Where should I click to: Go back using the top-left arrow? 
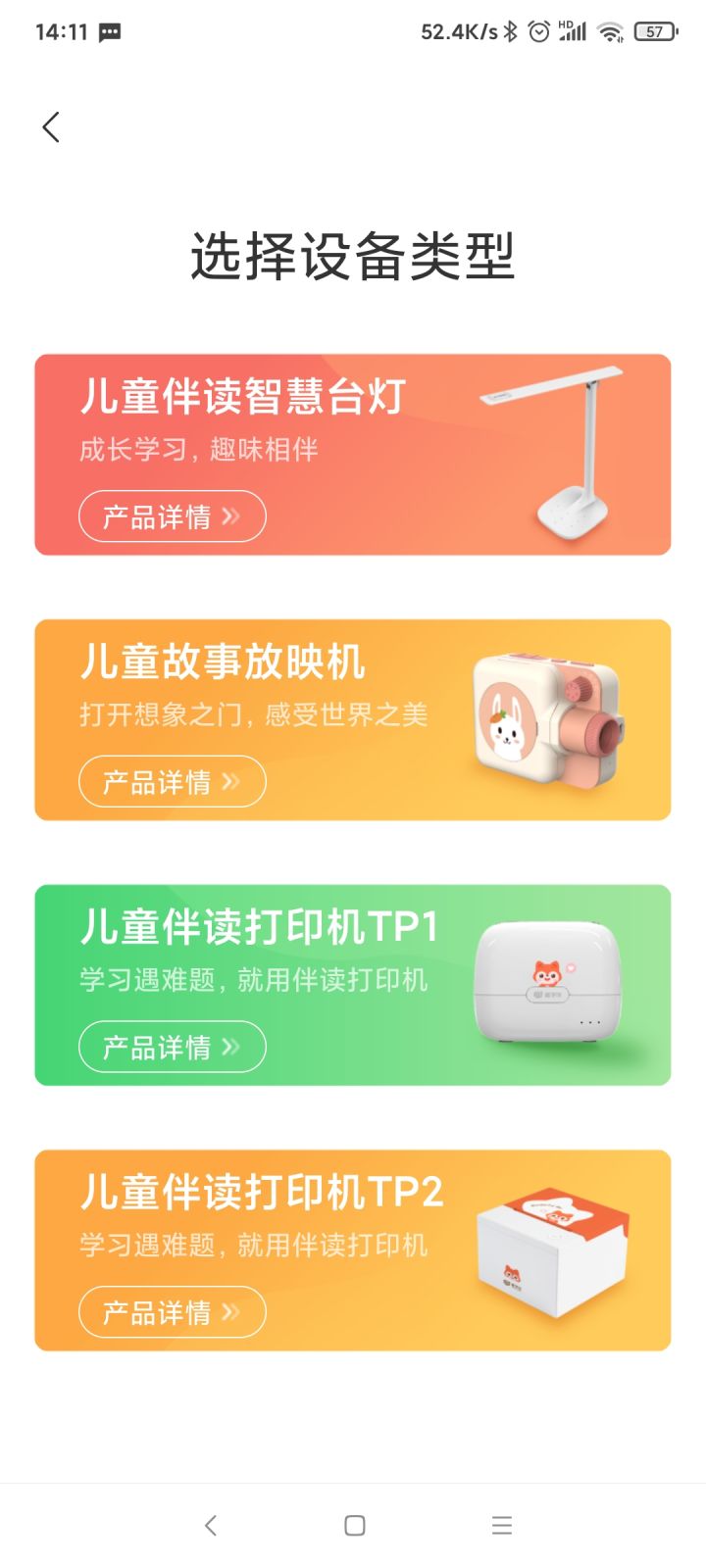click(51, 127)
